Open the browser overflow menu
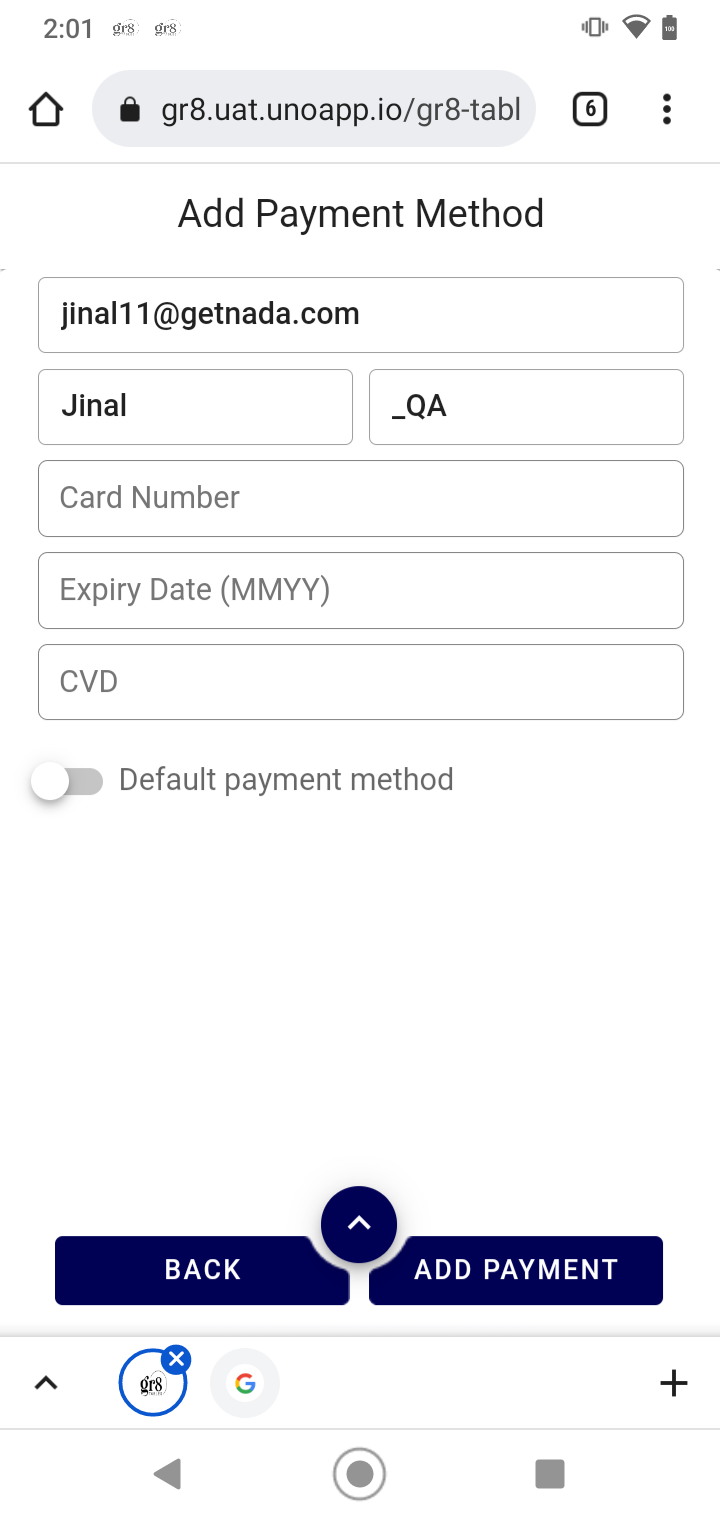This screenshot has width=720, height=1520. pos(667,109)
